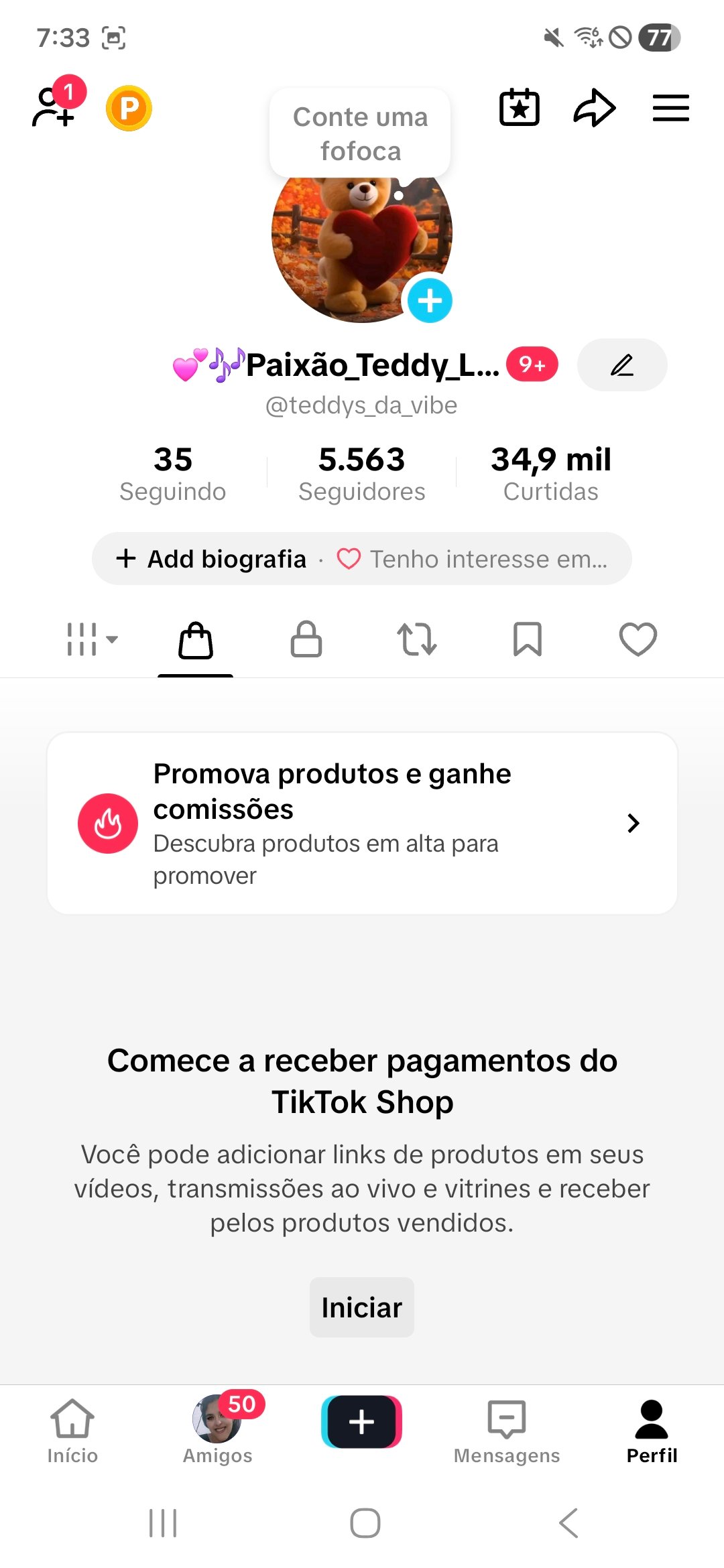Go to the Mensagens tab
Viewport: 724px width, 1568px height.
point(507,1430)
